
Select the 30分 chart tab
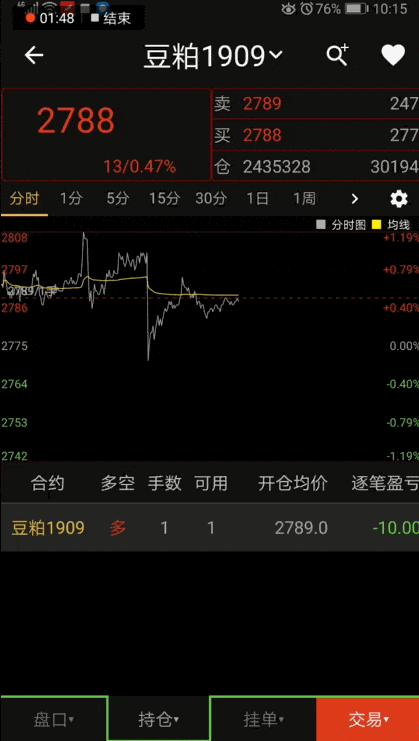tap(211, 198)
